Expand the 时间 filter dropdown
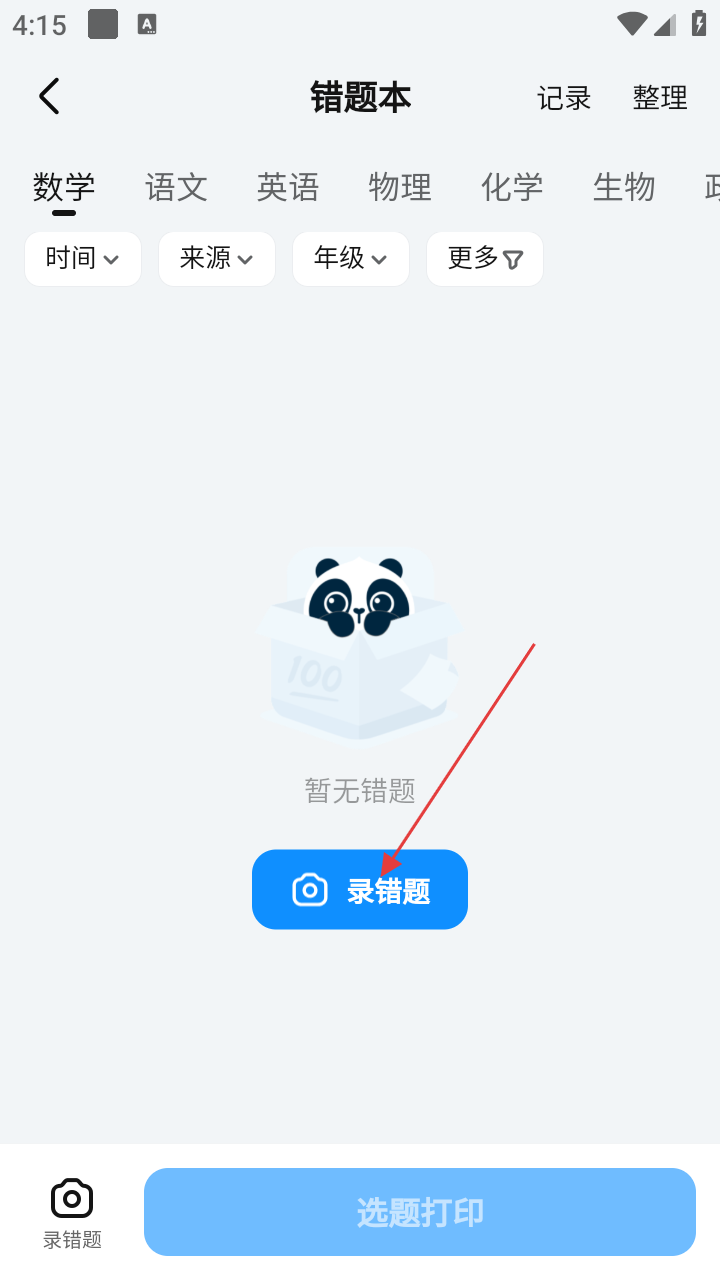 83,259
